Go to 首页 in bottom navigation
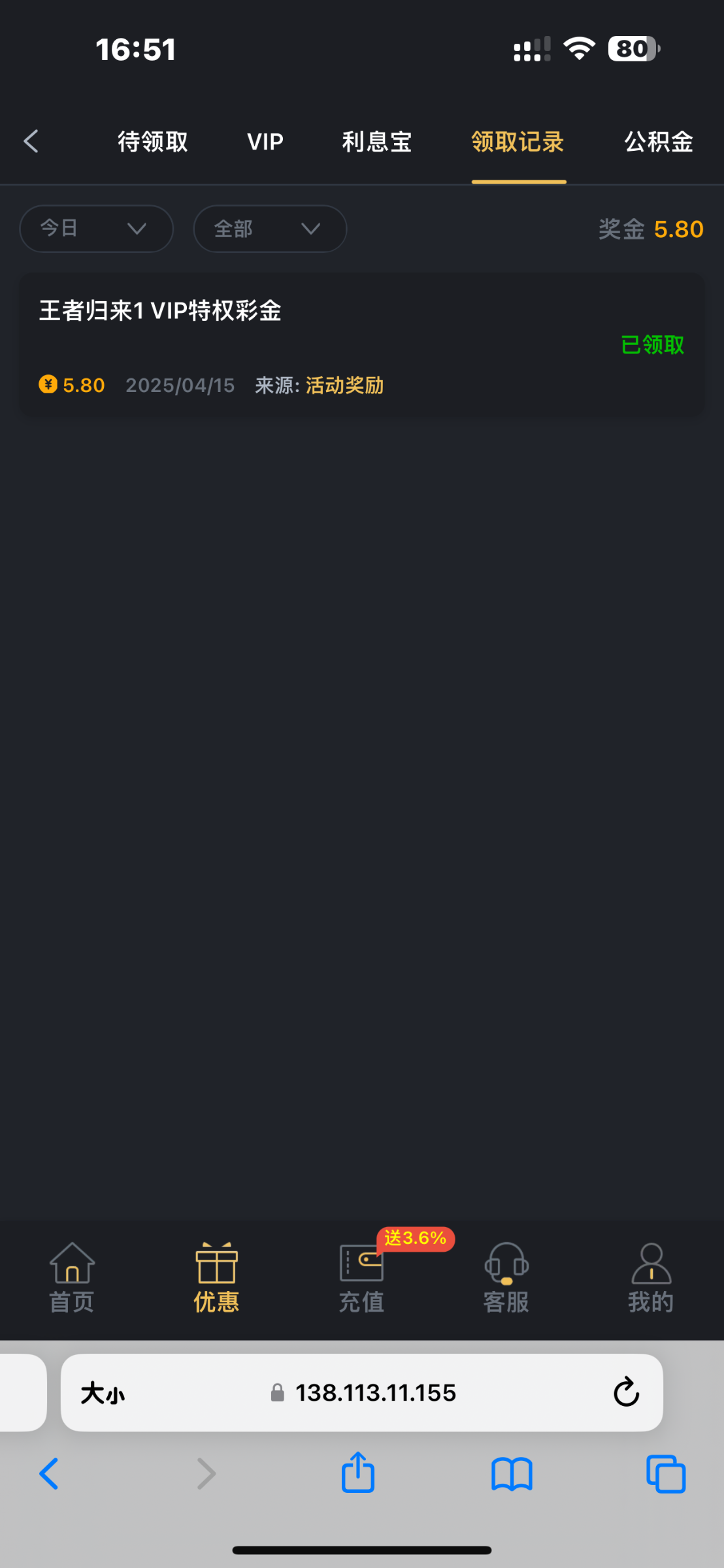 (x=72, y=1277)
